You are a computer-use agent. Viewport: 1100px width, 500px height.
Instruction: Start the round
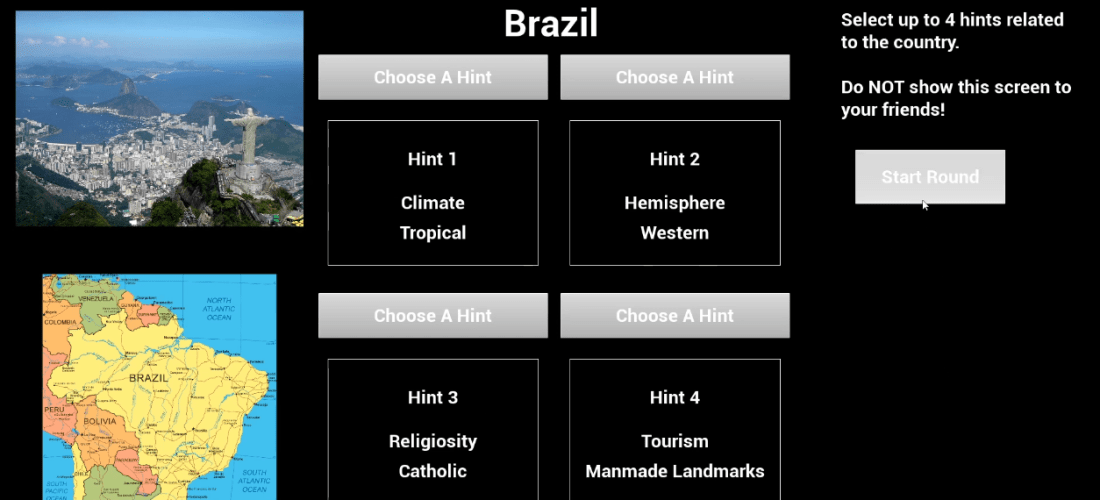pos(930,177)
